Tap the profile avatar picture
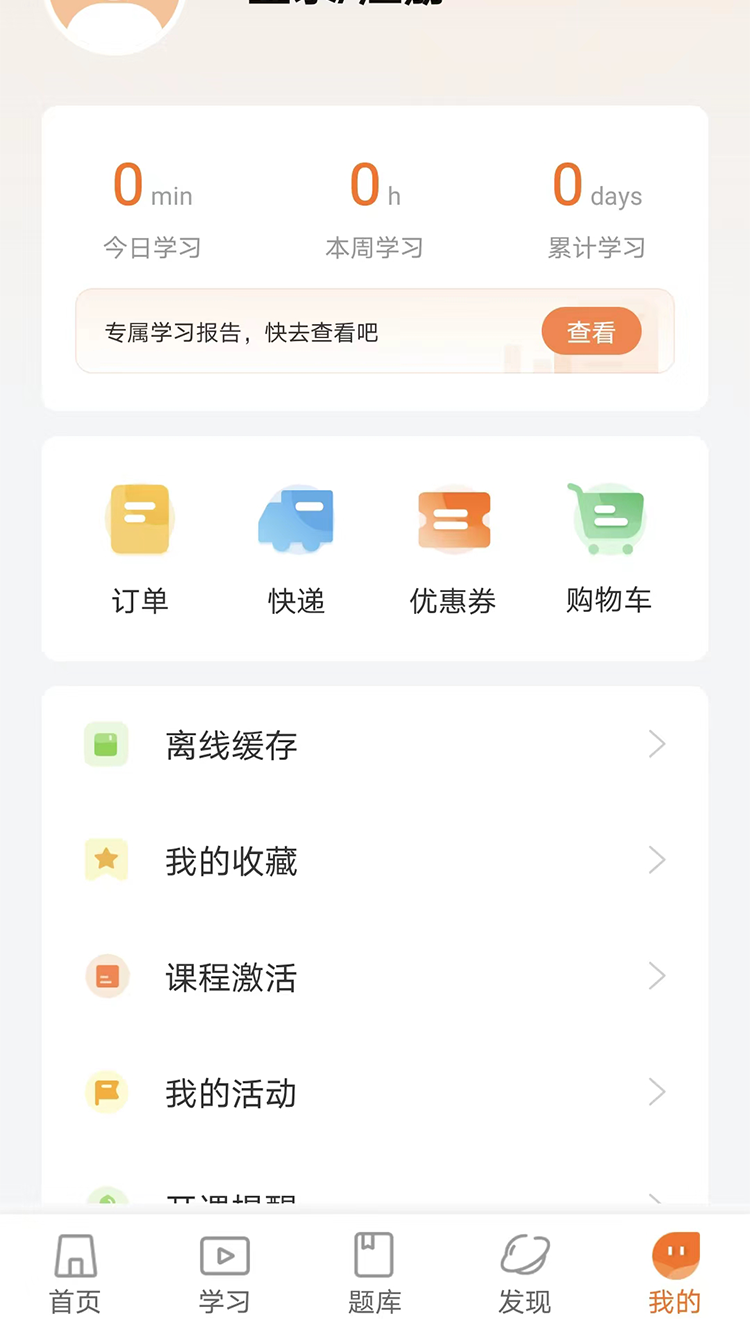750x1343 pixels. (x=115, y=20)
